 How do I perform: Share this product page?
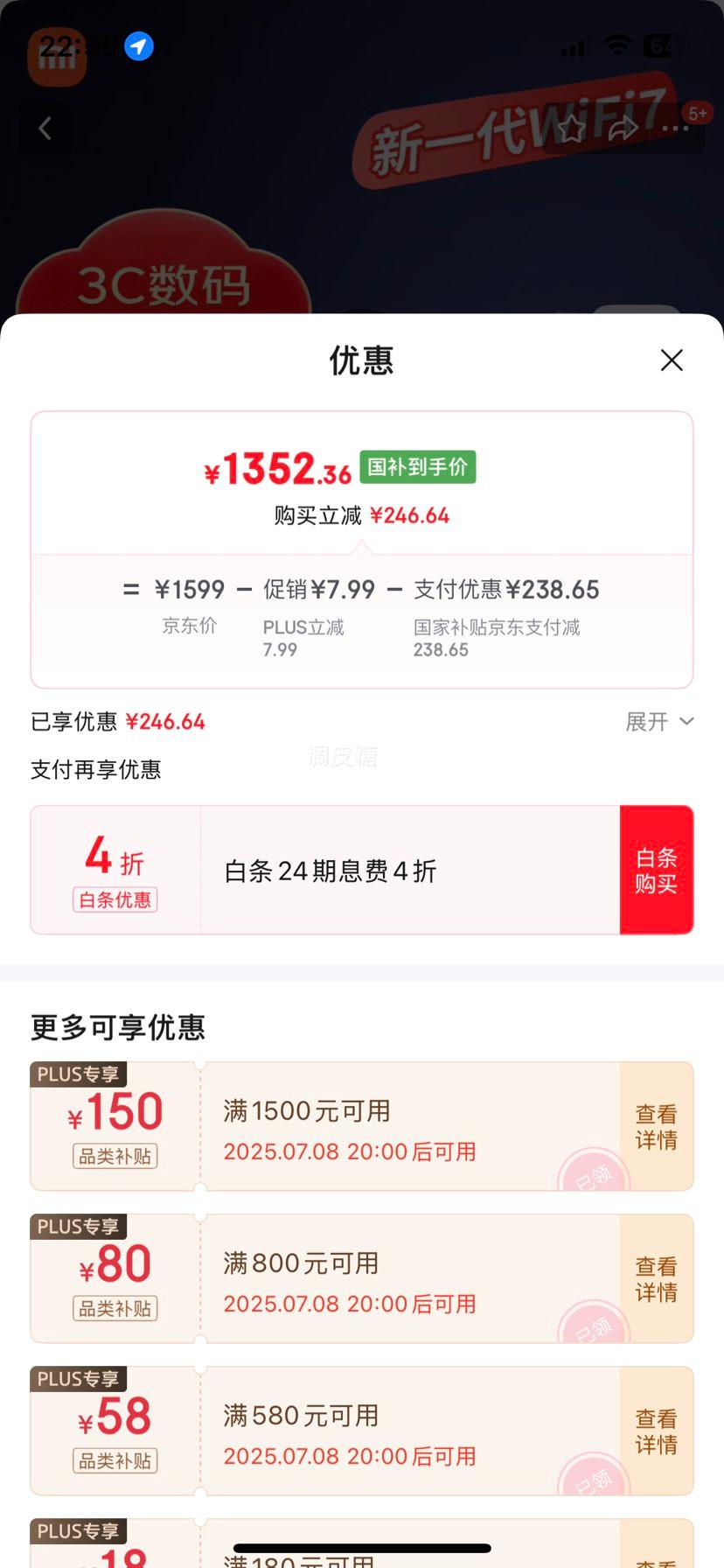click(x=623, y=129)
